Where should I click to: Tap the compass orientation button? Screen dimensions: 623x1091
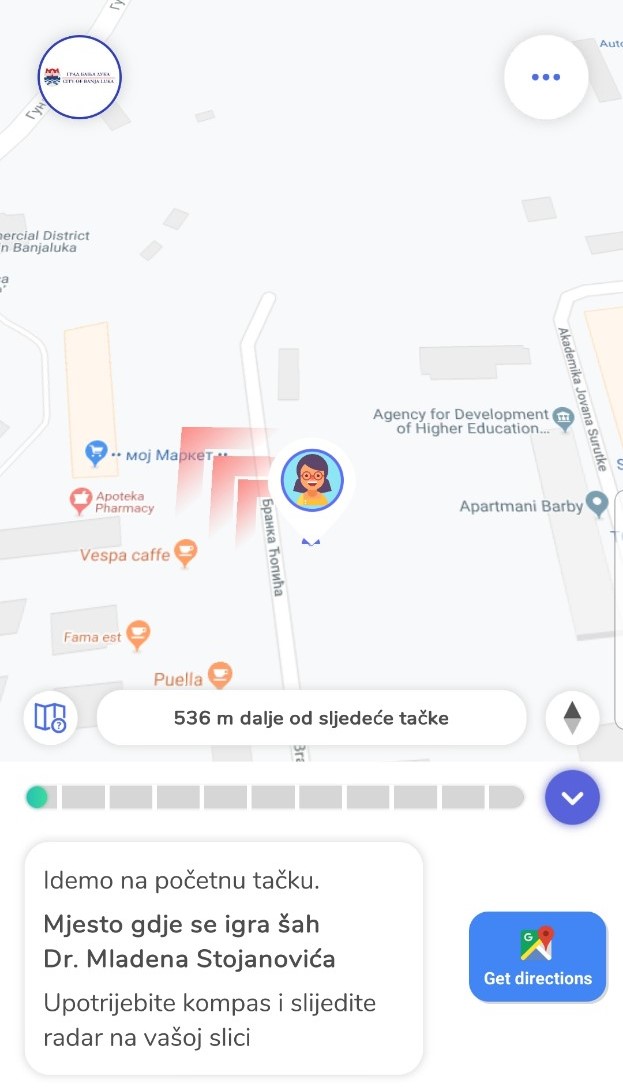(x=572, y=717)
